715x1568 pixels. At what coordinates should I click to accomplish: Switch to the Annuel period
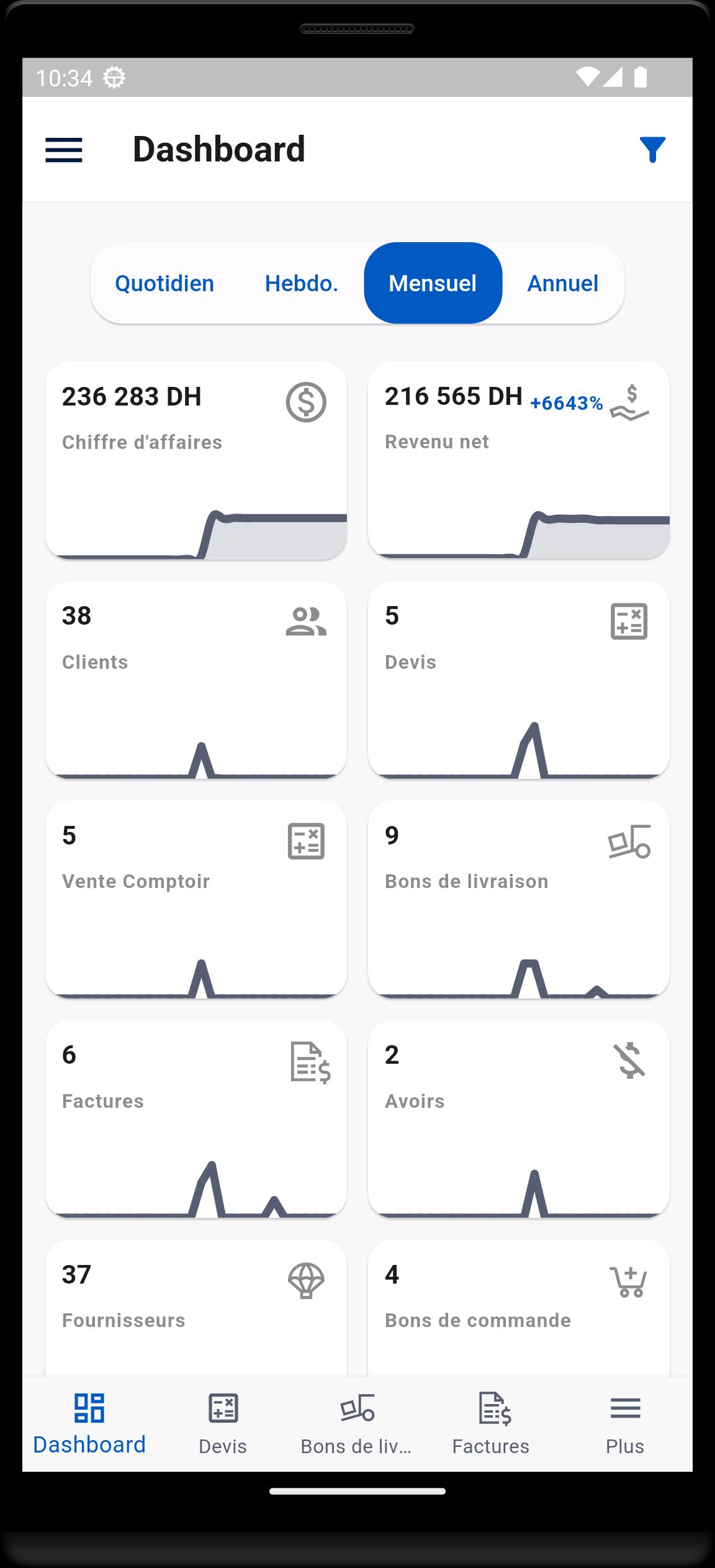point(563,283)
